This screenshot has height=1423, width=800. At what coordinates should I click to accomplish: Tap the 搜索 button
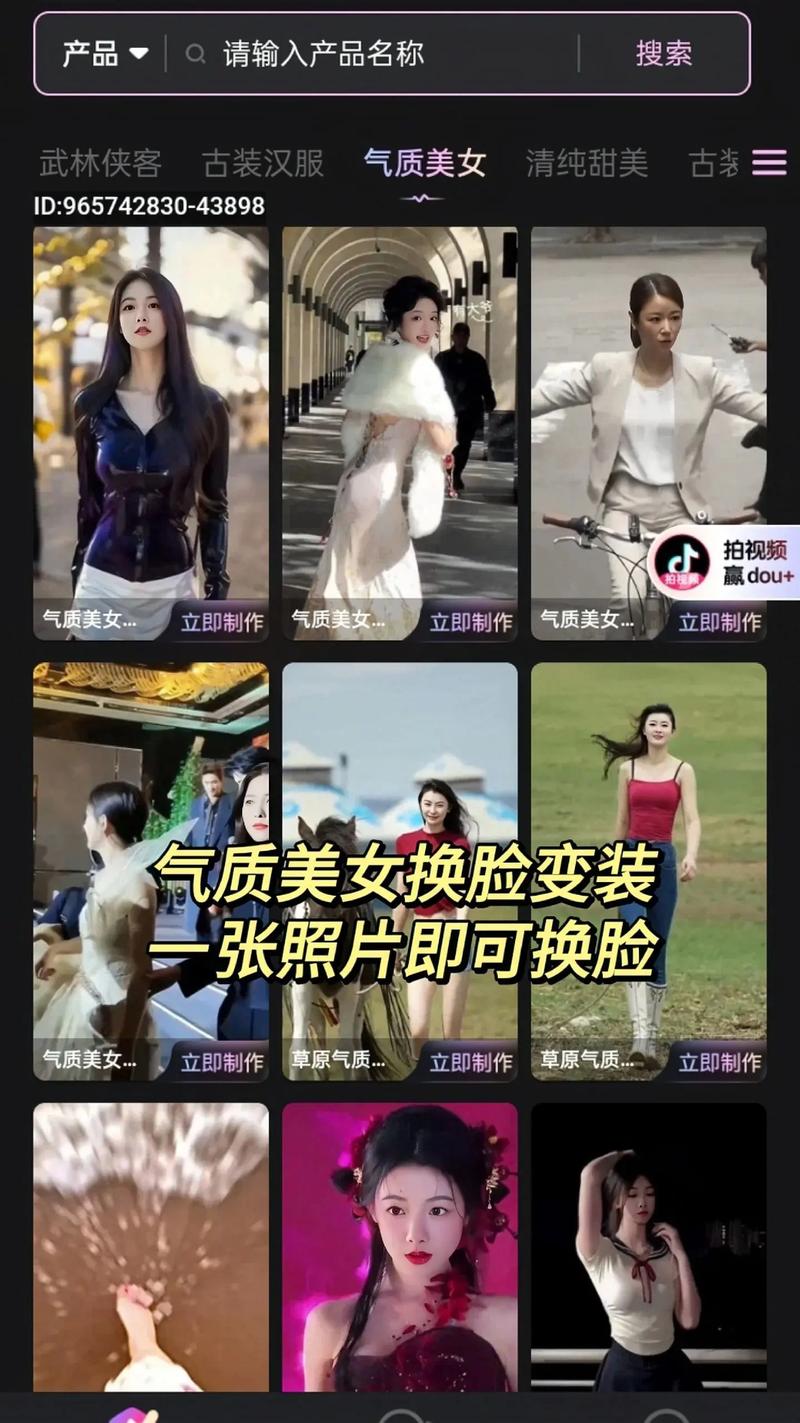(x=663, y=53)
